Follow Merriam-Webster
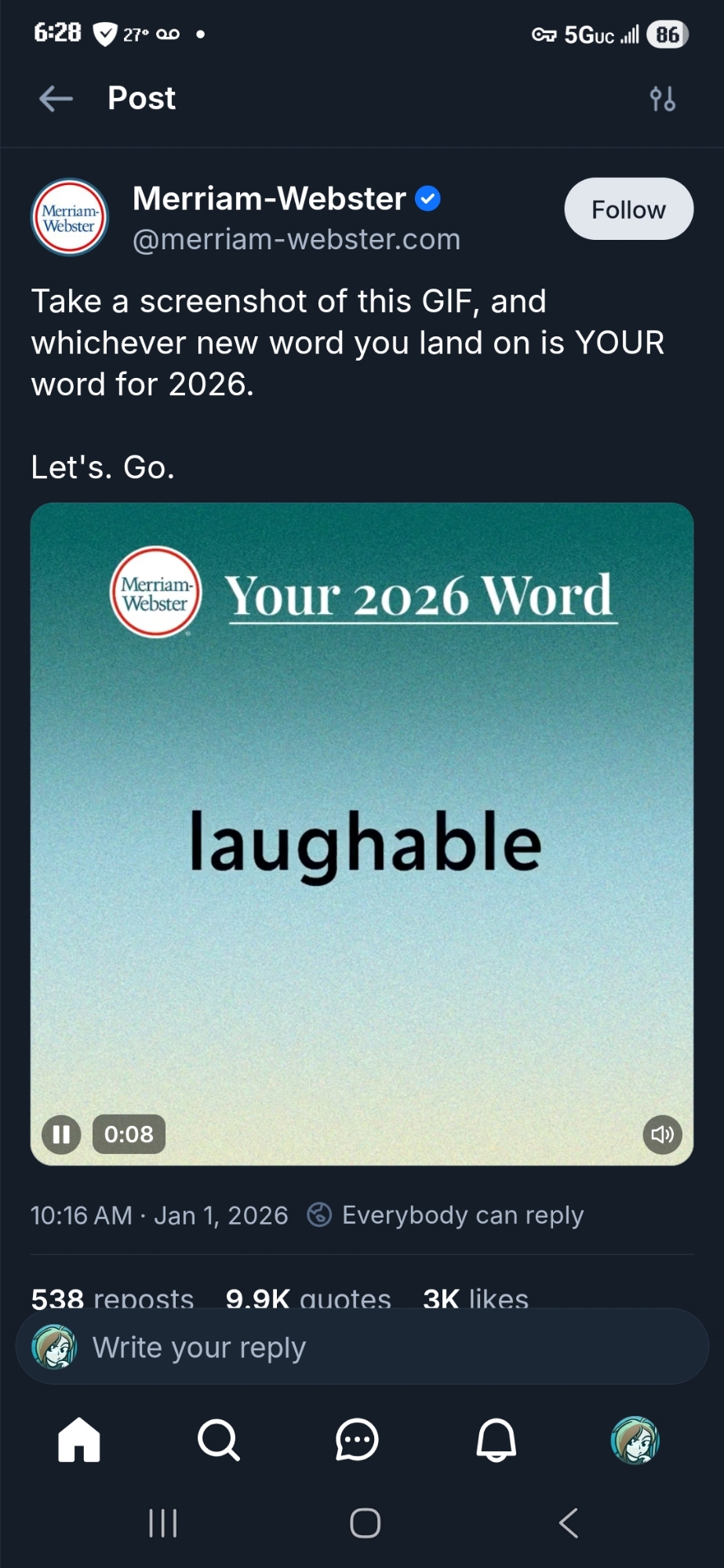Viewport: 724px width, 1568px height. coord(628,209)
